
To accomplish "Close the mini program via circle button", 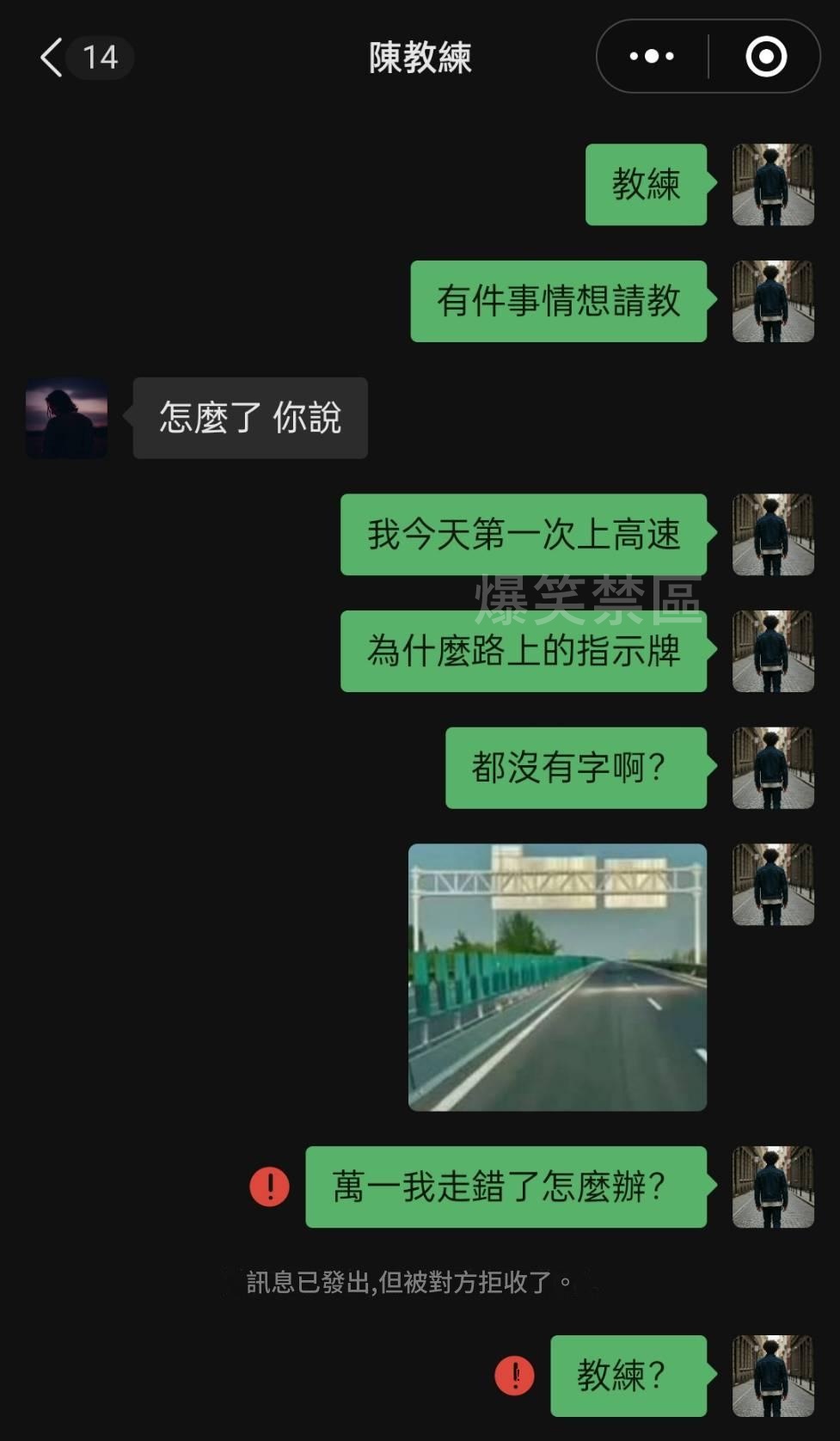I will (x=765, y=57).
